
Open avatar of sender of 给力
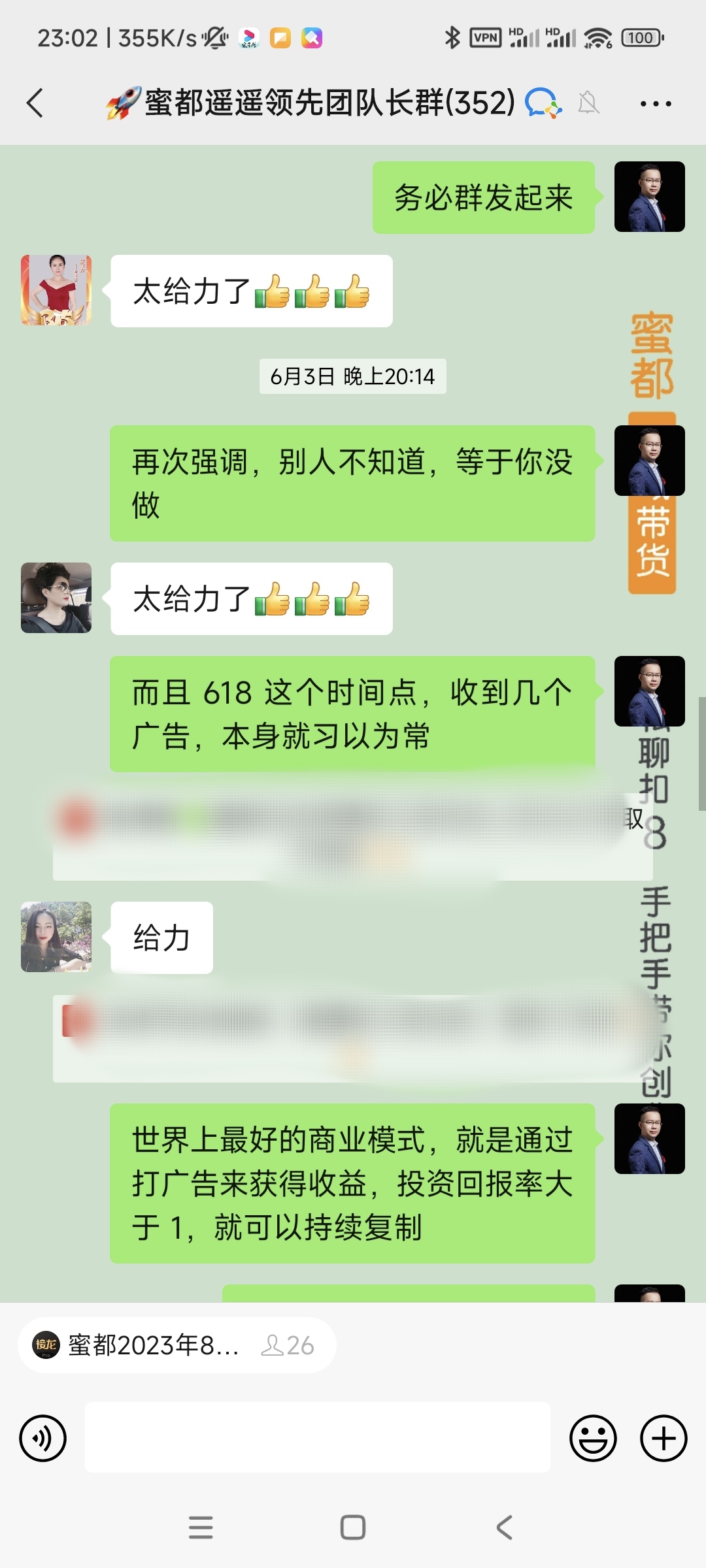point(56,937)
